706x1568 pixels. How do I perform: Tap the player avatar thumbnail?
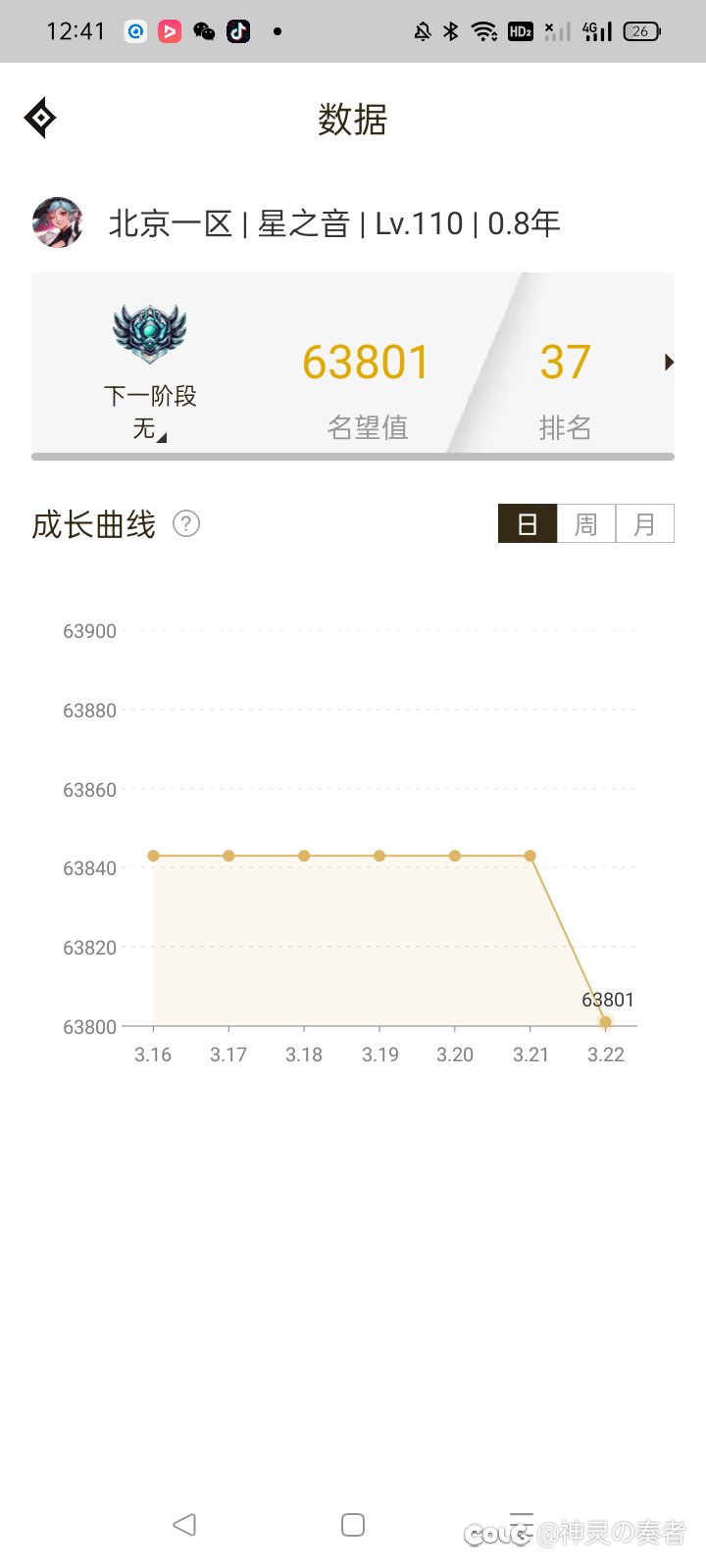pyautogui.click(x=57, y=223)
